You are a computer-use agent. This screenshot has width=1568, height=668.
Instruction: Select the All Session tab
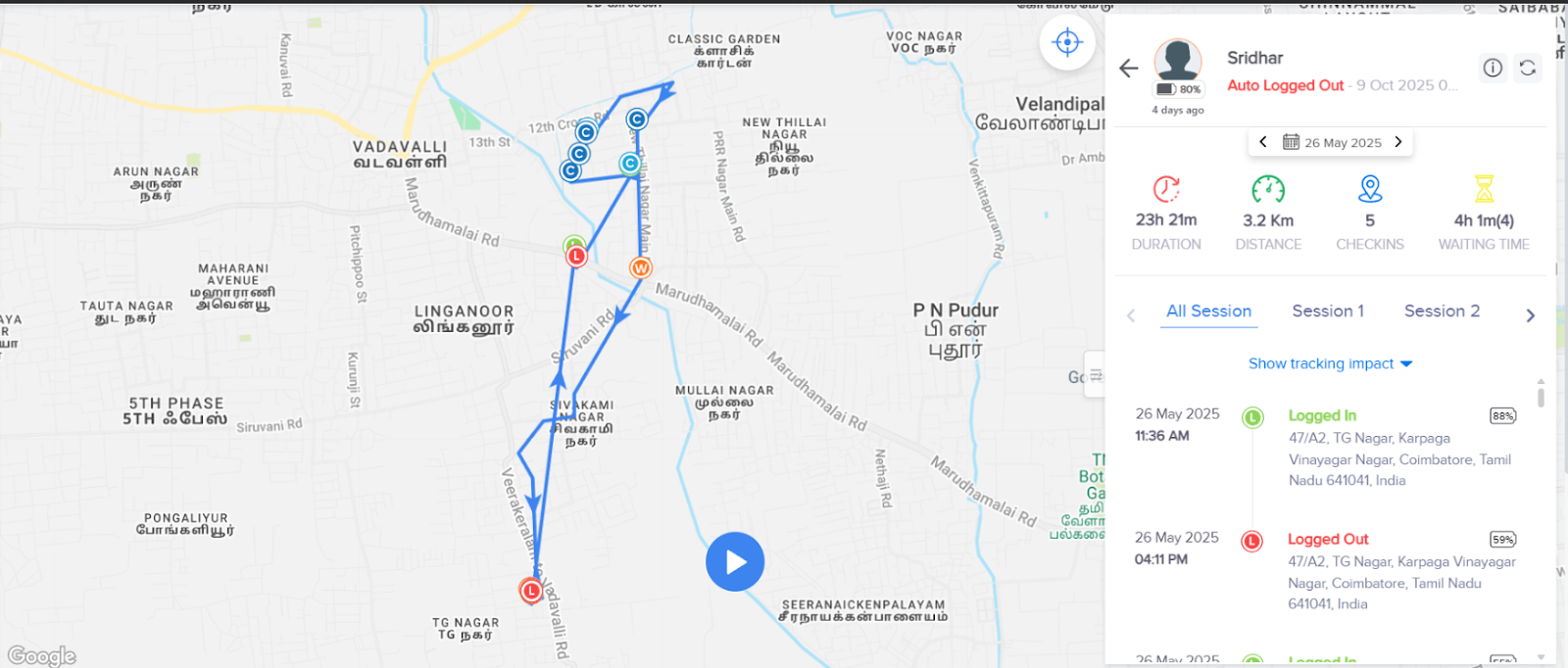(1208, 311)
